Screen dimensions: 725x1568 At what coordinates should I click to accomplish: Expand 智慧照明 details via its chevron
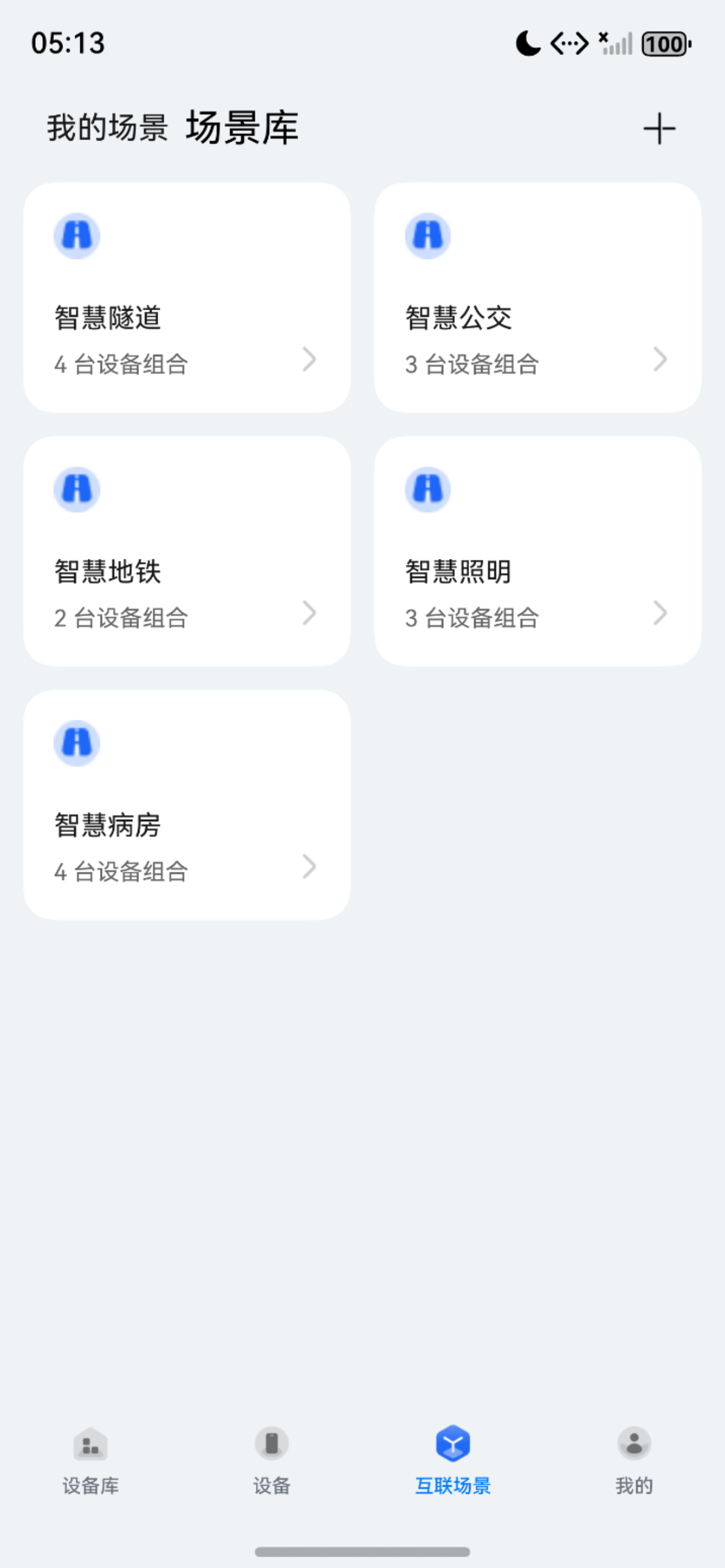[x=661, y=614]
